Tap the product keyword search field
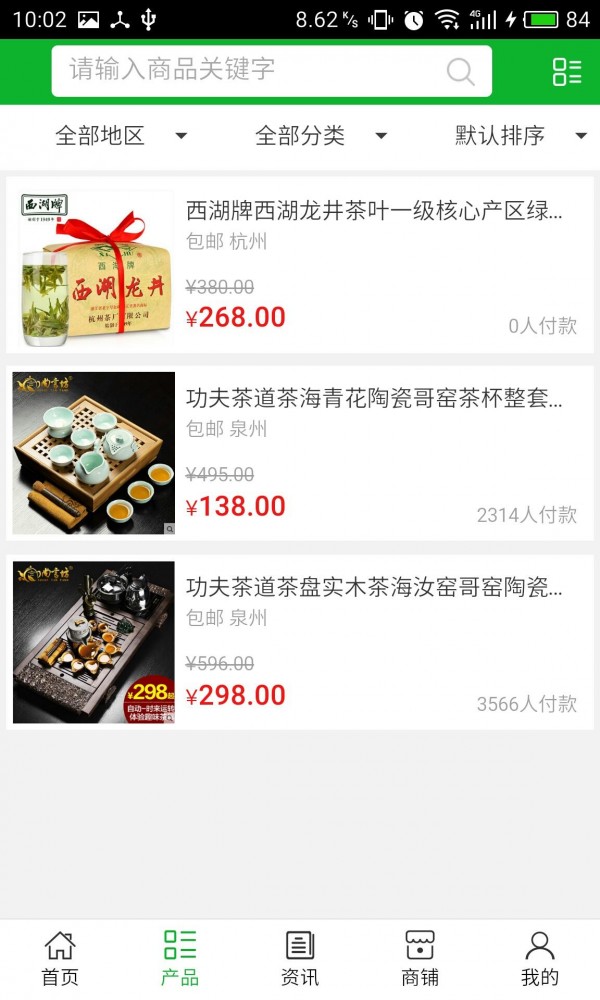600x1000 pixels. pos(250,70)
